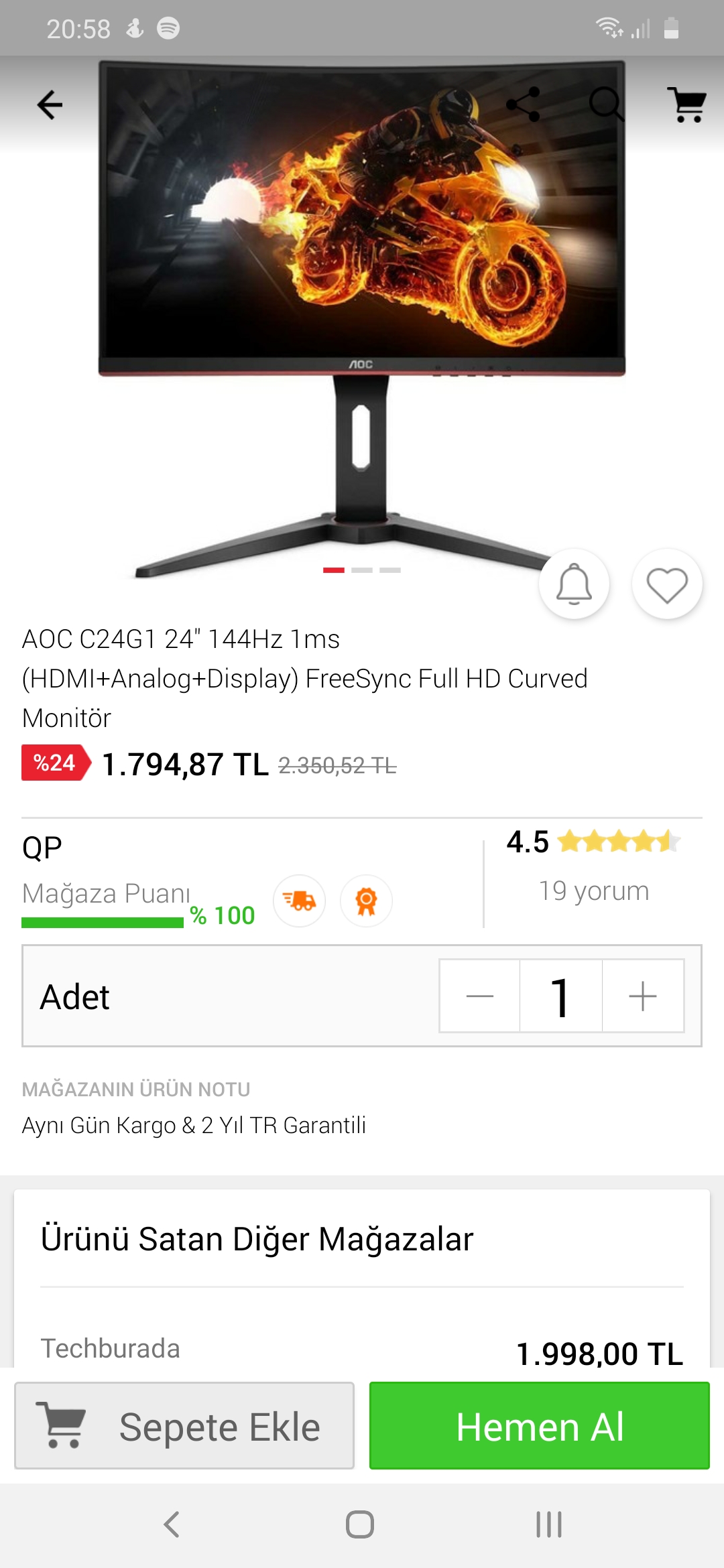
Task: Open the shopping cart
Action: [x=688, y=105]
